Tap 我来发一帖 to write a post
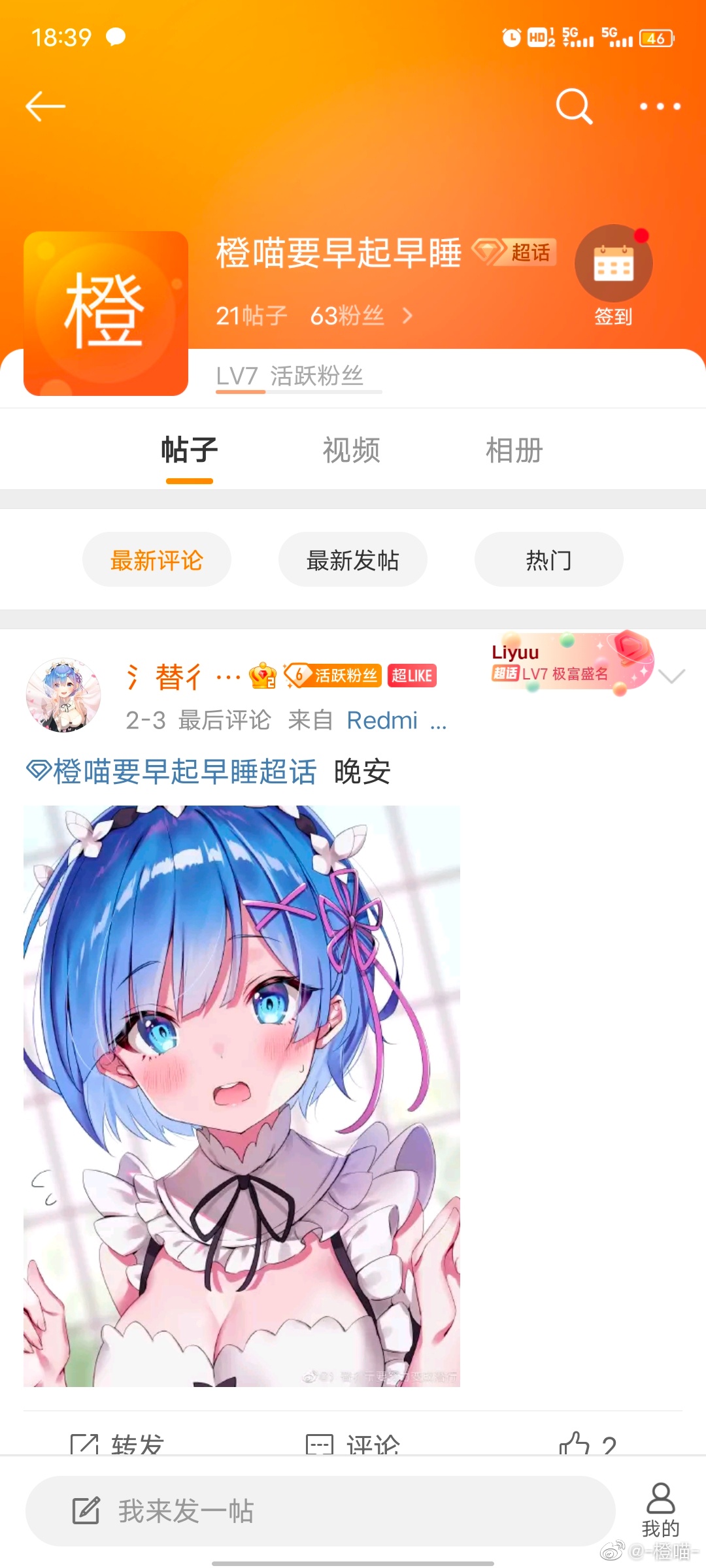This screenshot has height=1568, width=706. [320, 1511]
